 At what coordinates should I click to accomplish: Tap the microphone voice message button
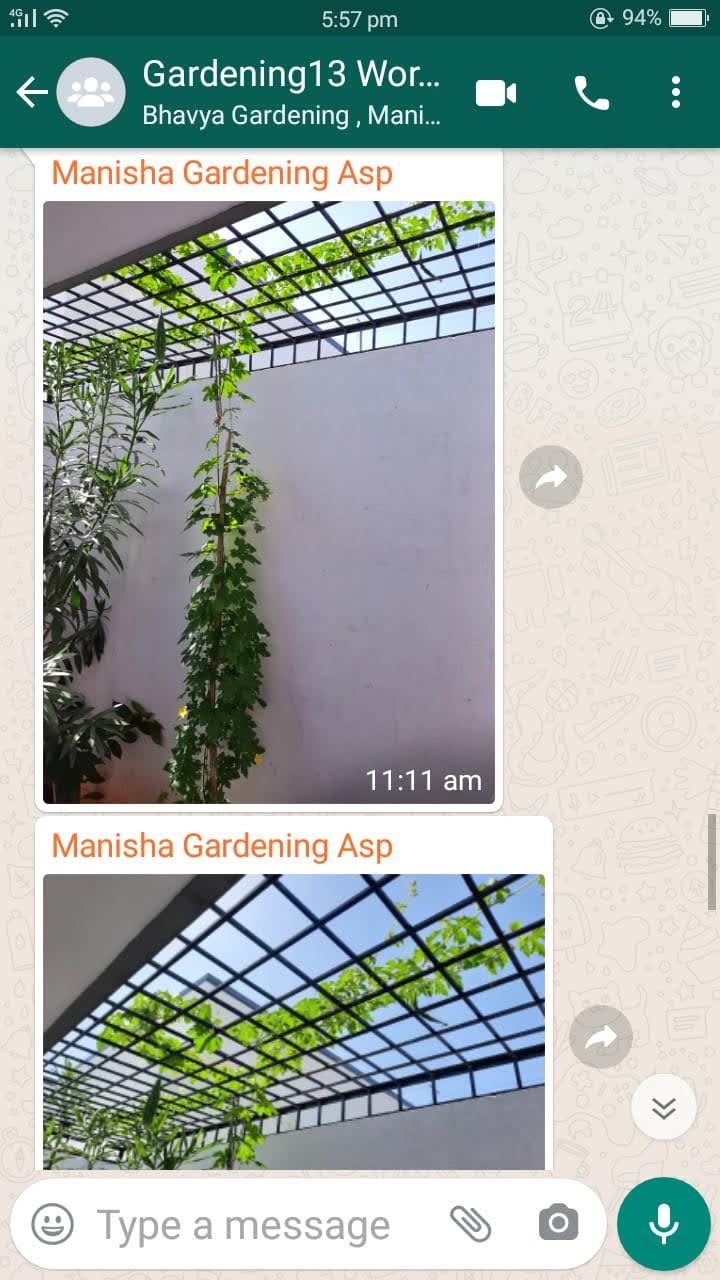663,1224
